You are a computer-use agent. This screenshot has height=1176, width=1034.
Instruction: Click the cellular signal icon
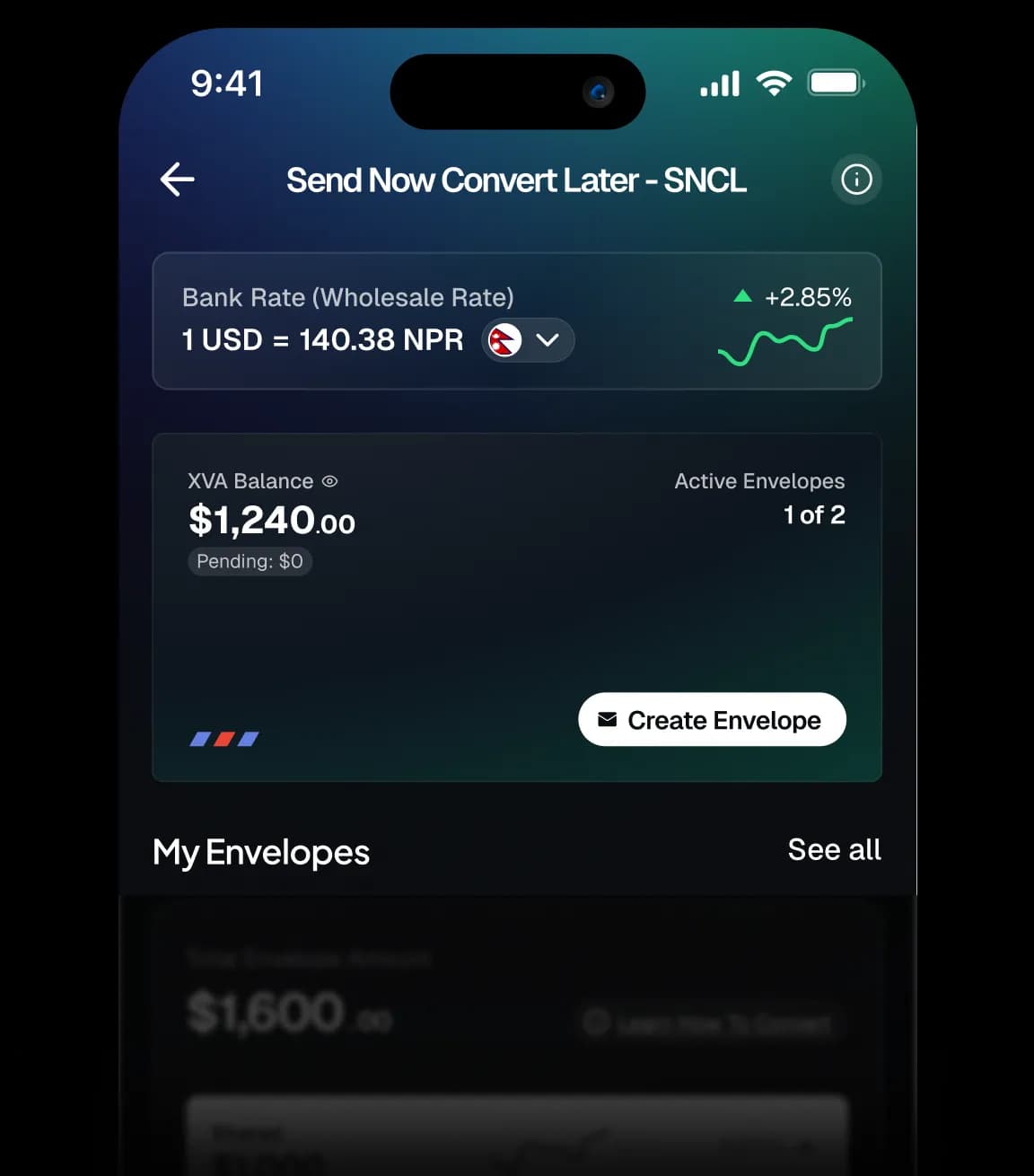tap(719, 83)
